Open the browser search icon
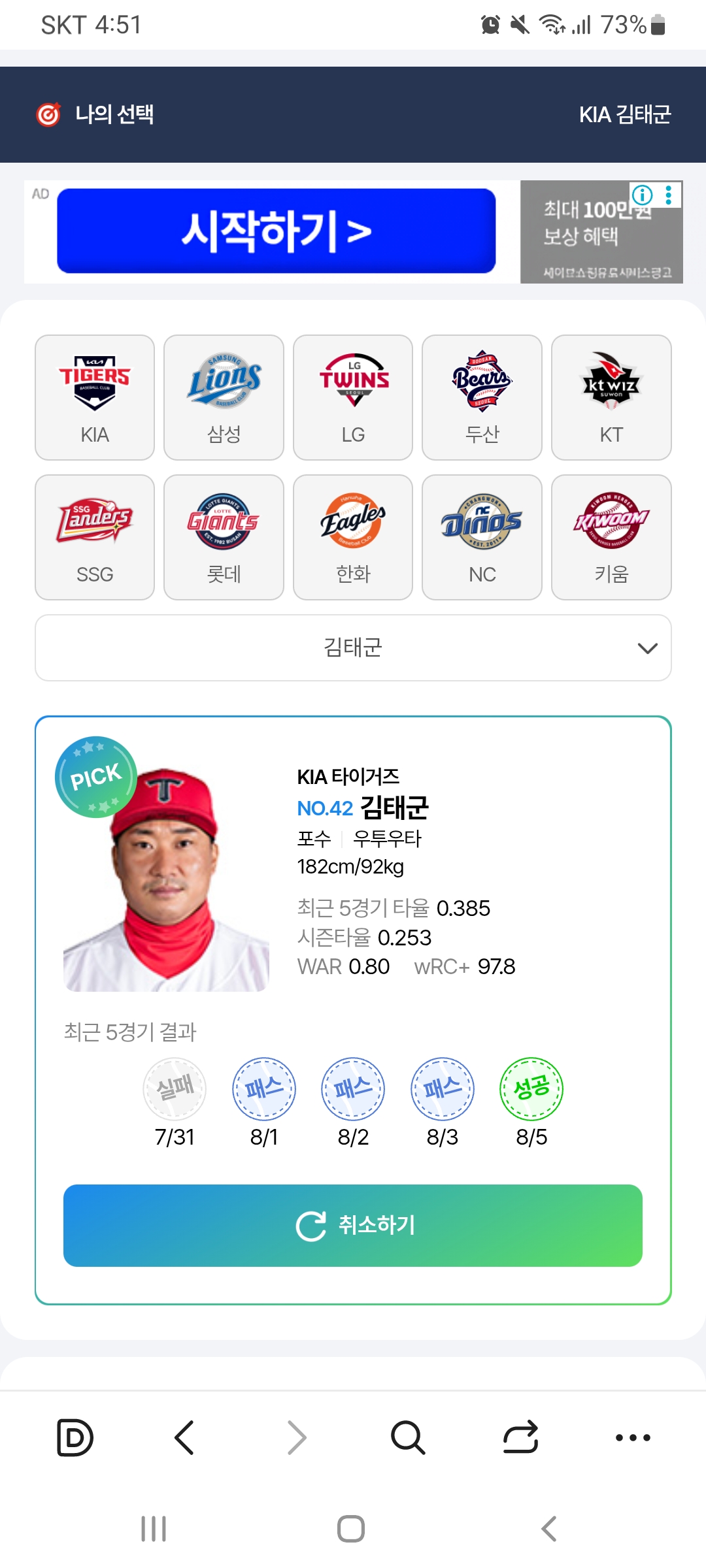 (408, 1437)
